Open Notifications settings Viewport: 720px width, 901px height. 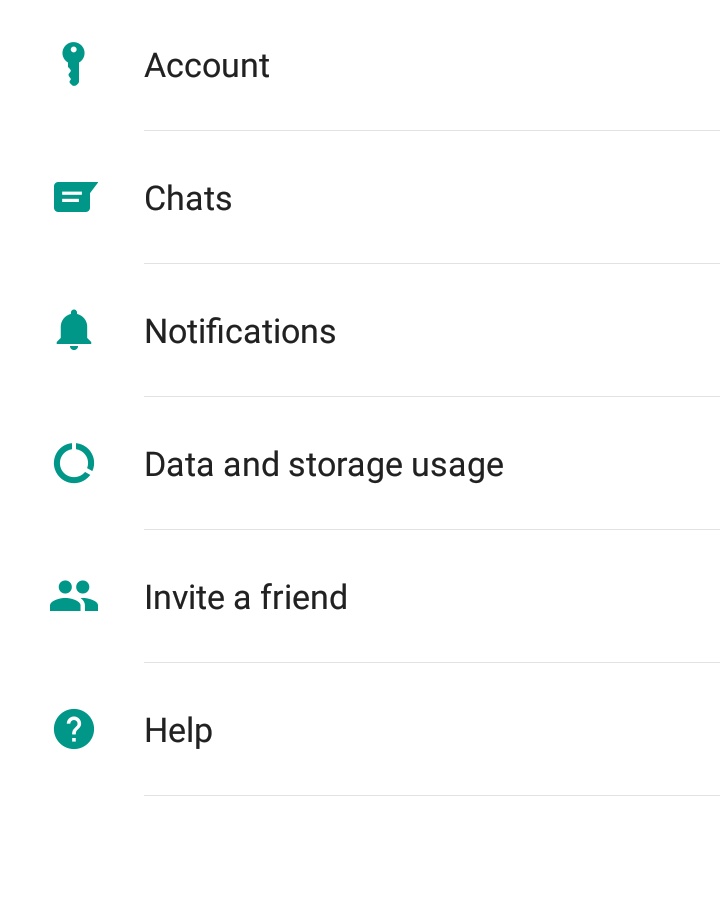(x=240, y=332)
